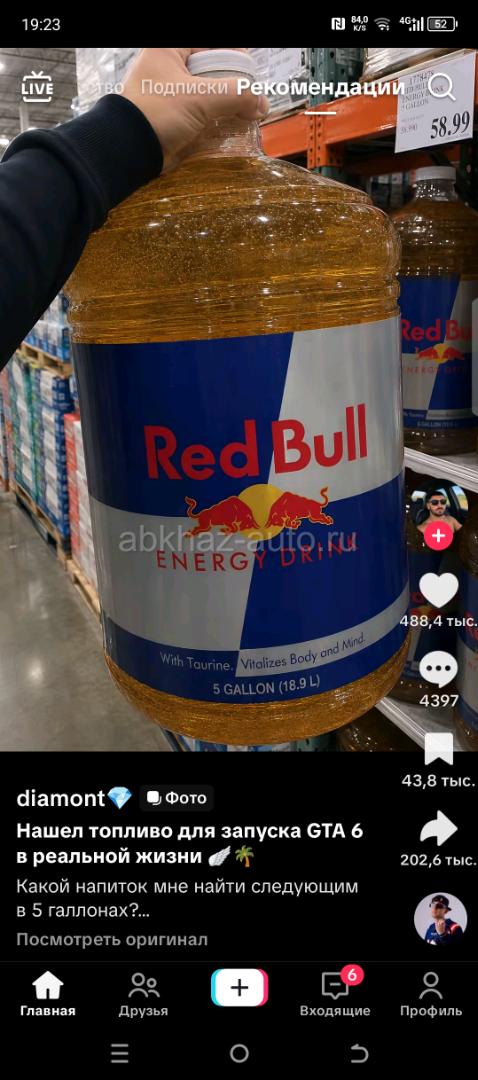
Task: Go to the Главная tab
Action: tap(48, 995)
